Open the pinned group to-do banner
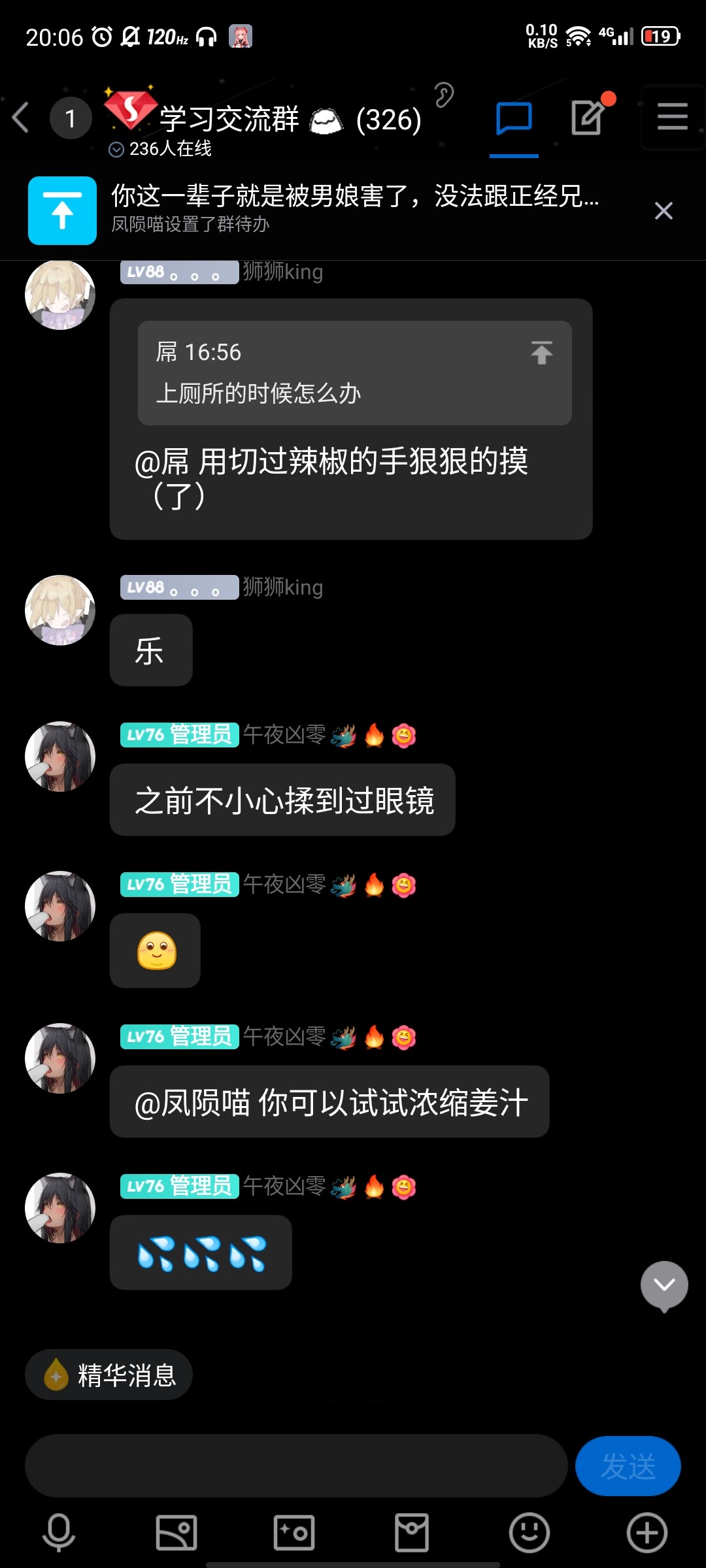706x1568 pixels. pyautogui.click(x=353, y=209)
